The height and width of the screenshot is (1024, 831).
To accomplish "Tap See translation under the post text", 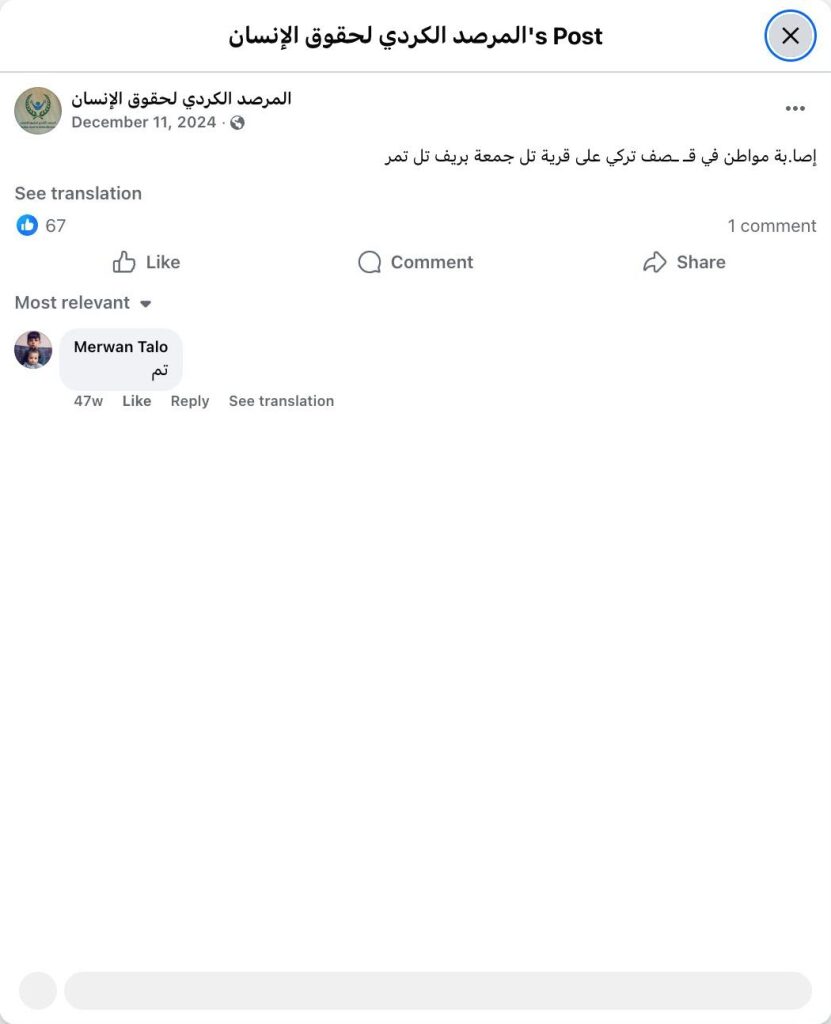I will click(x=78, y=193).
